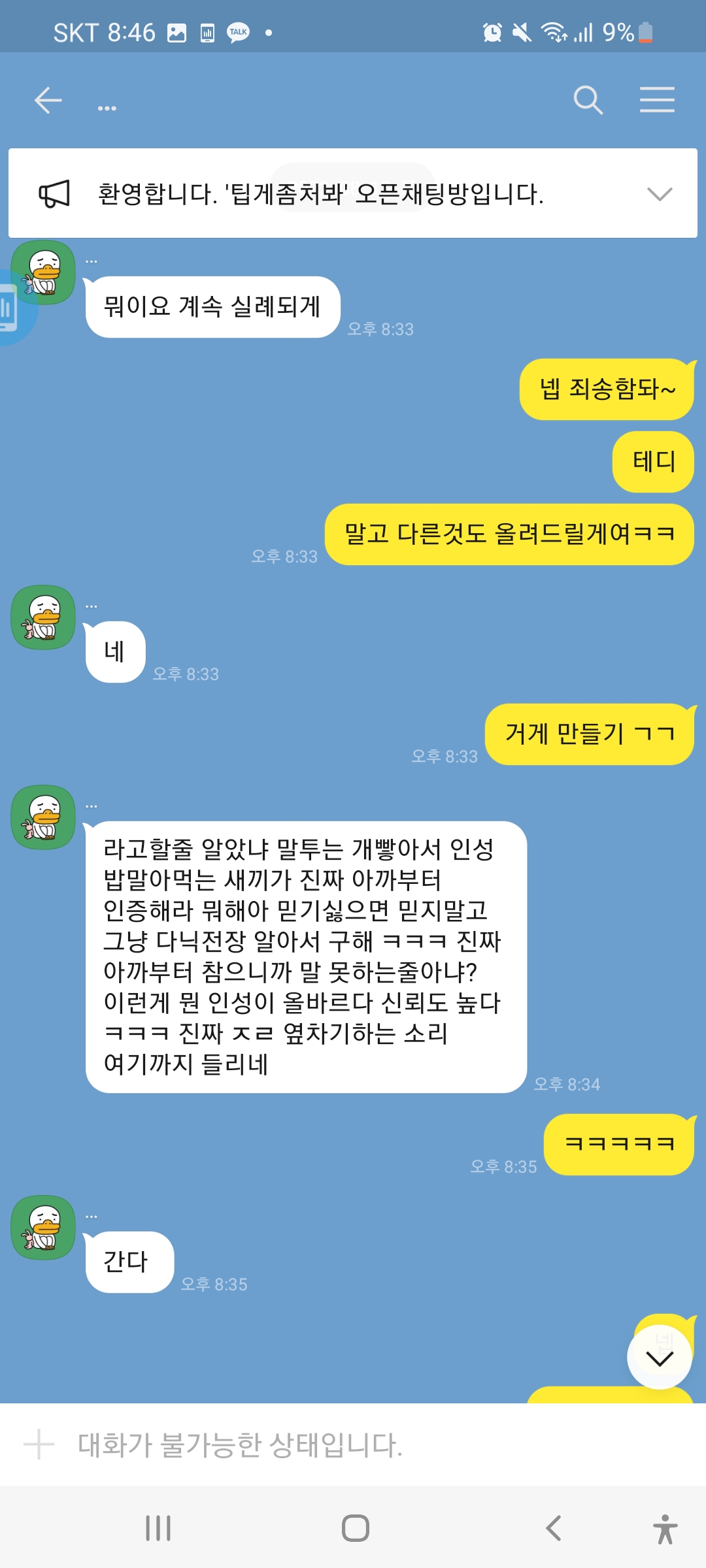Expand the welcome notice banner
Screen dimensions: 706x1568
pyautogui.click(x=659, y=194)
